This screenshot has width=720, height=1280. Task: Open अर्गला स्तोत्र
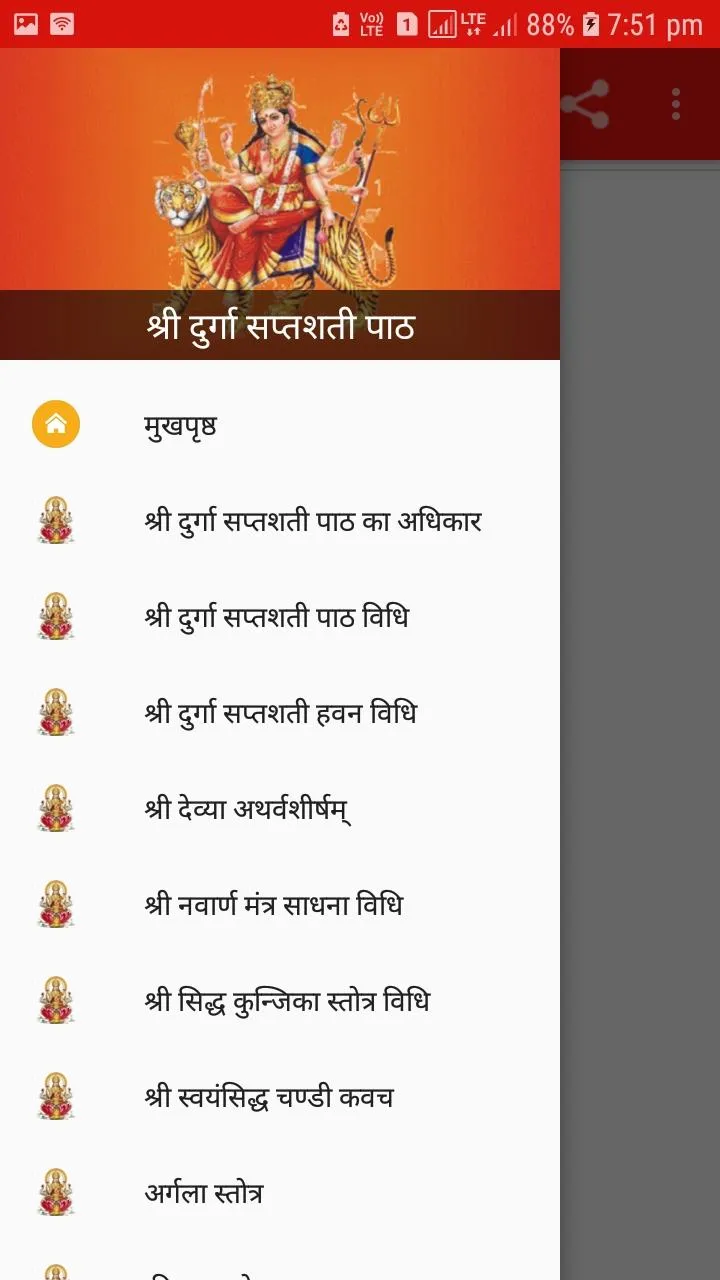click(280, 1193)
